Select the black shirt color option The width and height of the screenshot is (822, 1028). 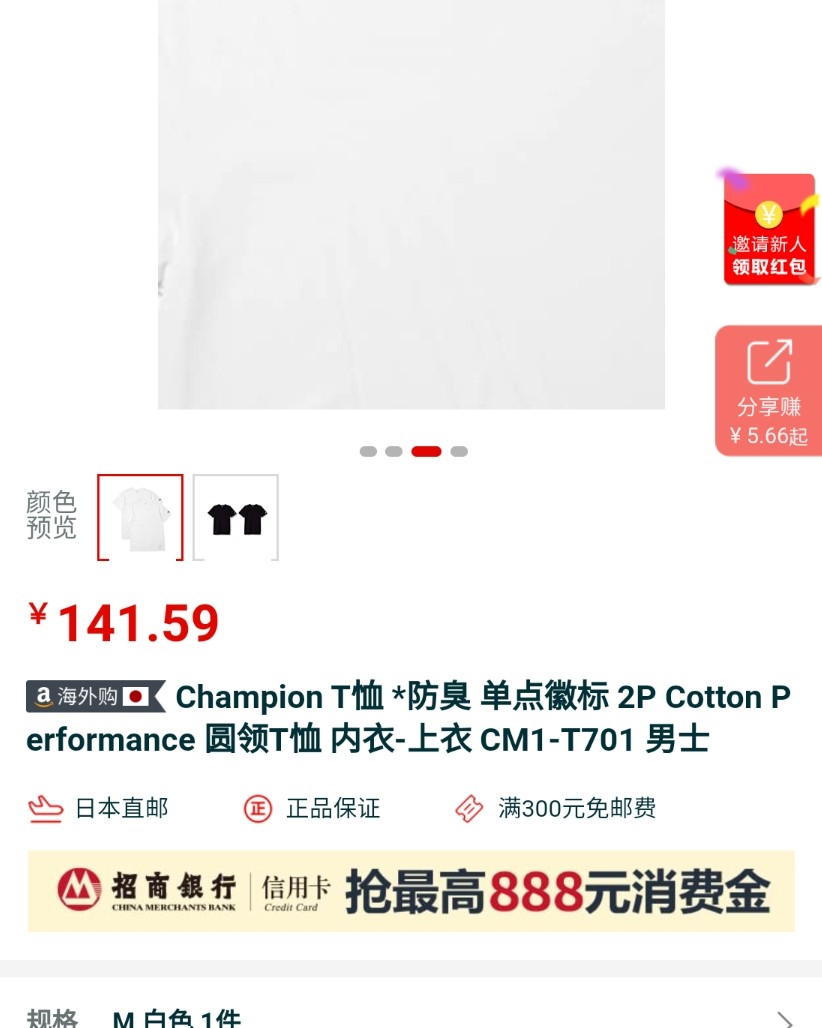[235, 517]
